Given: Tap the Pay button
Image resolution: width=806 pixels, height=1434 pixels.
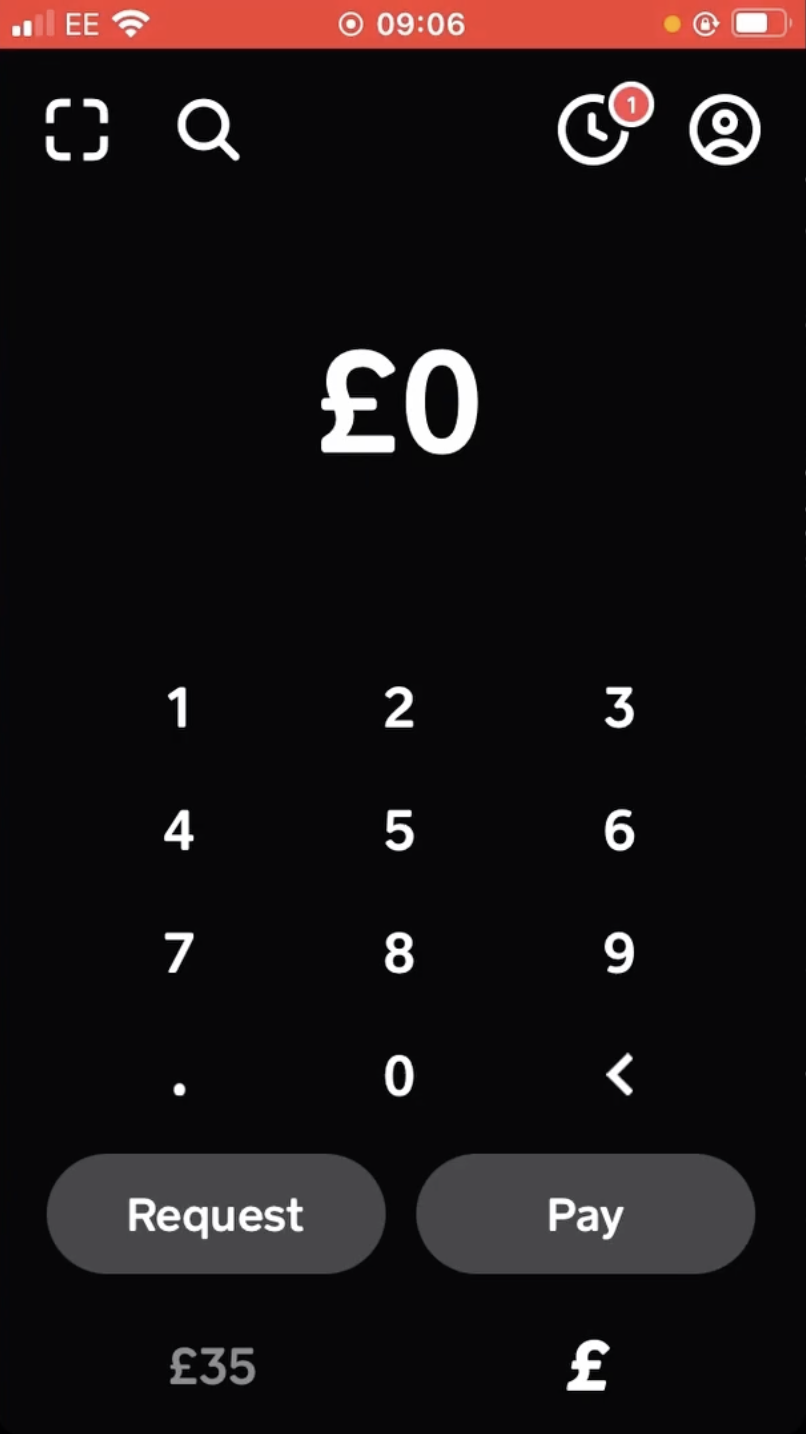Looking at the screenshot, I should (586, 1214).
